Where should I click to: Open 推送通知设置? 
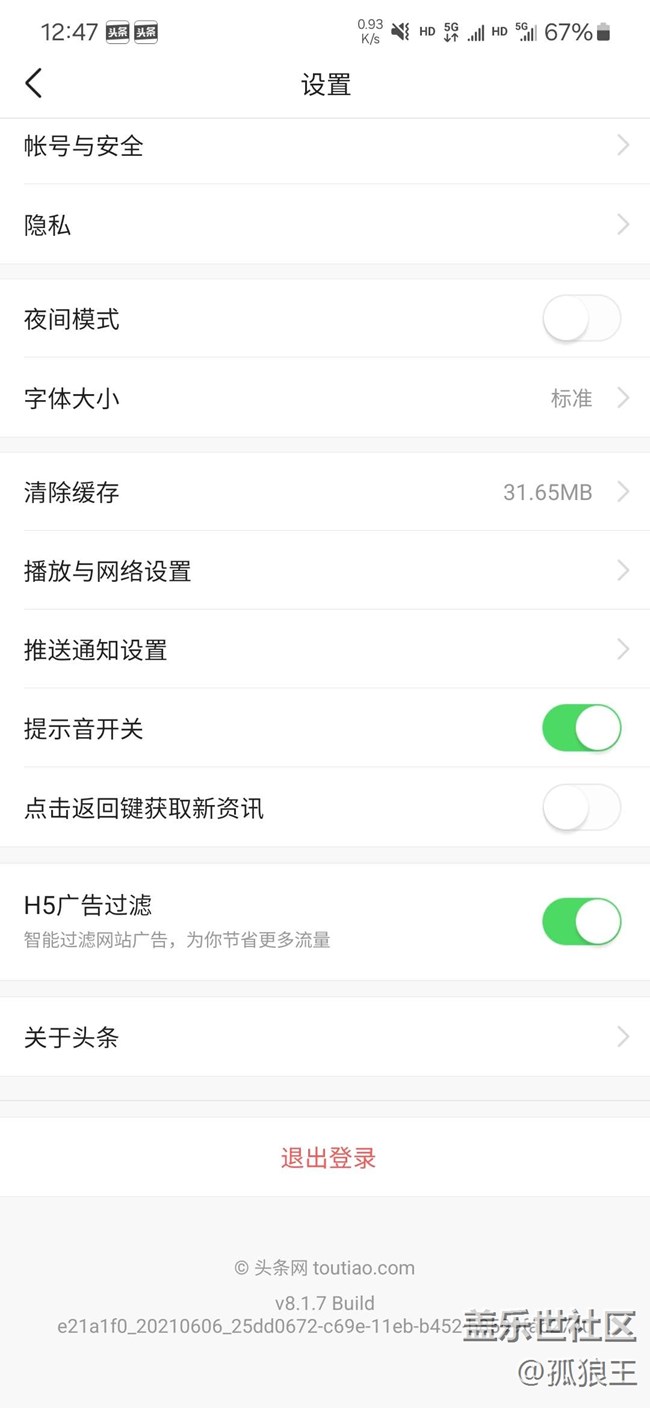[325, 650]
